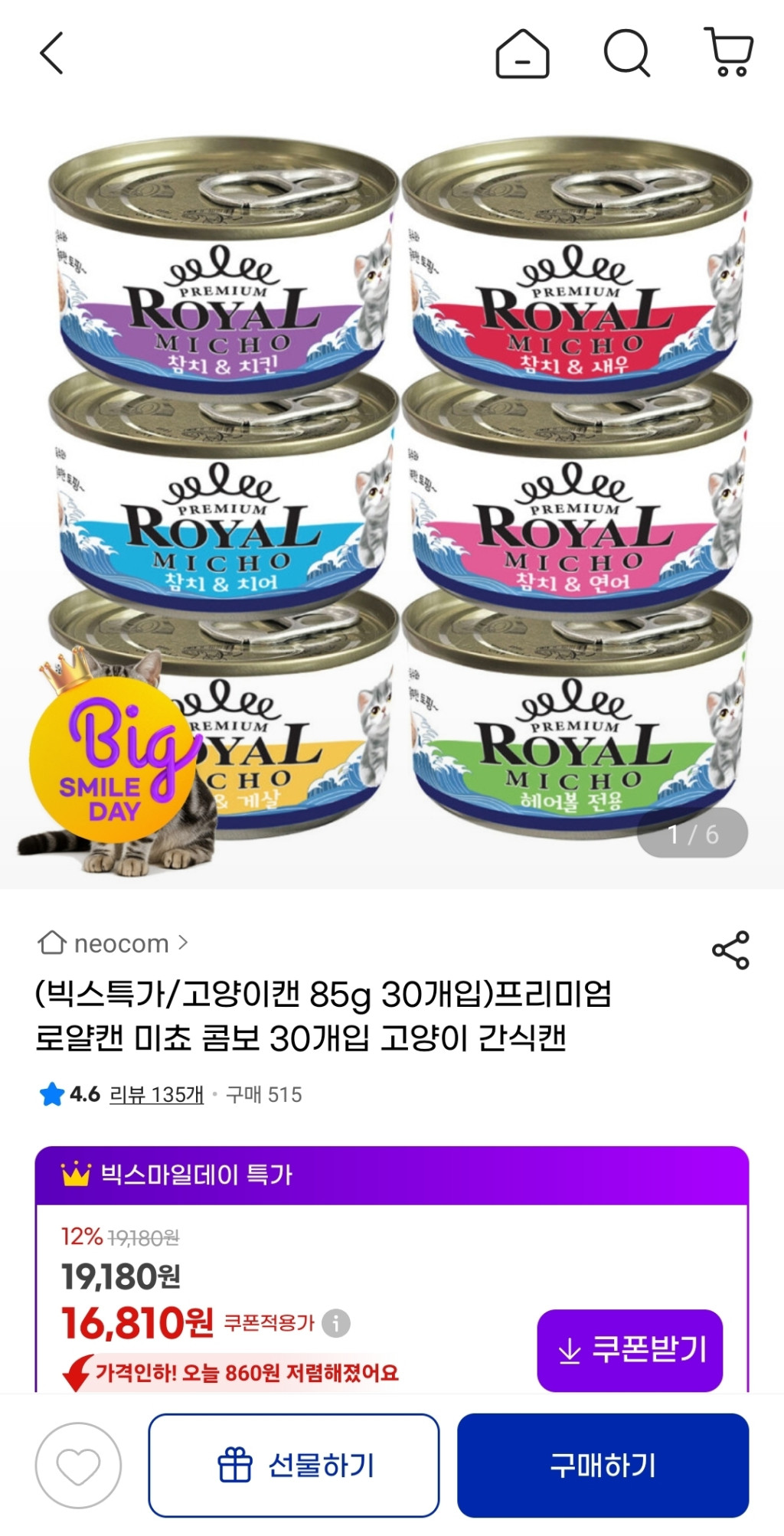784x1536 pixels.
Task: Open the 리뷰 135개 reviews link
Action: [x=156, y=1095]
